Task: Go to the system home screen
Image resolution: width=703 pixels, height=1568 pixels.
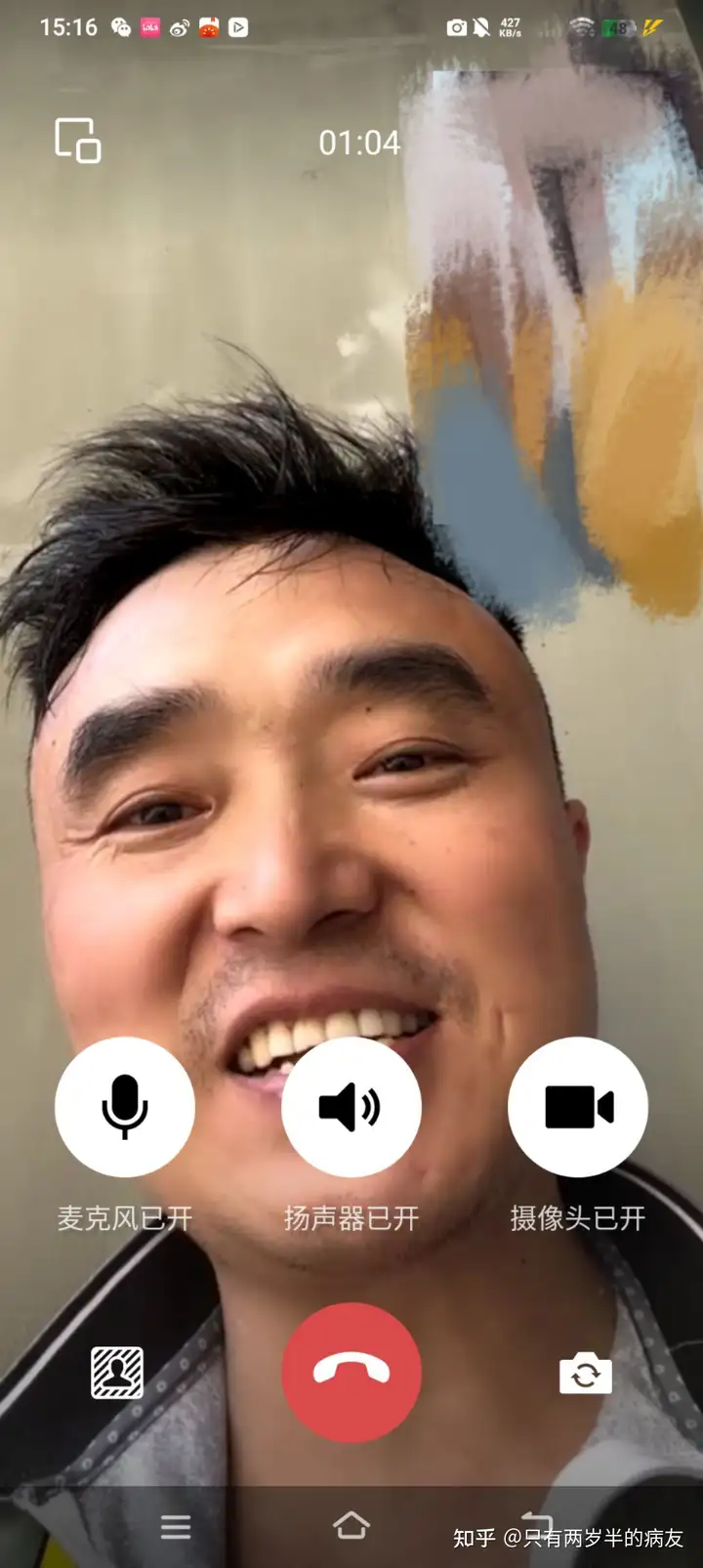Action: tap(351, 1526)
